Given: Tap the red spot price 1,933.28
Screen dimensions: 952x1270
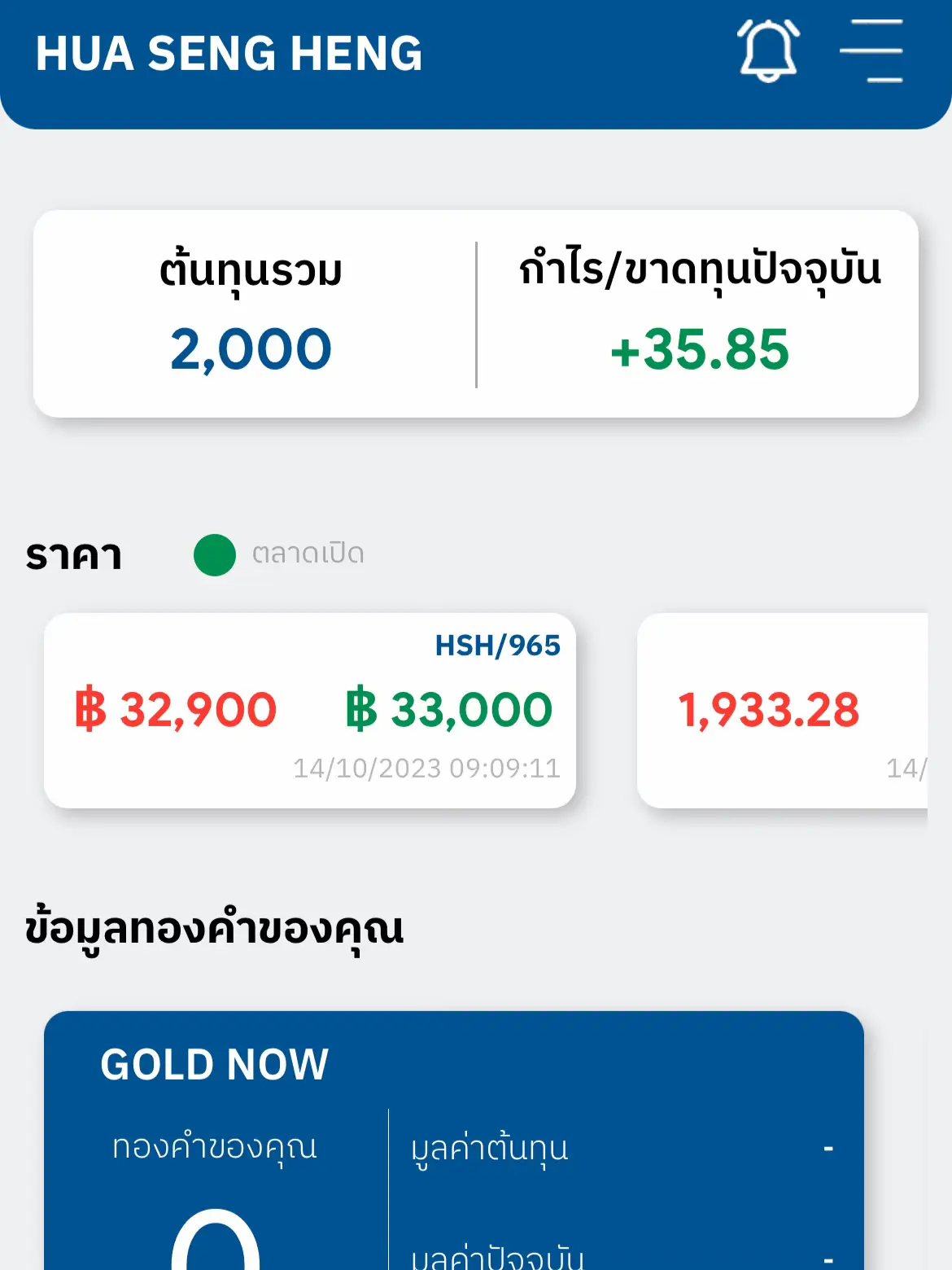Looking at the screenshot, I should pos(768,709).
